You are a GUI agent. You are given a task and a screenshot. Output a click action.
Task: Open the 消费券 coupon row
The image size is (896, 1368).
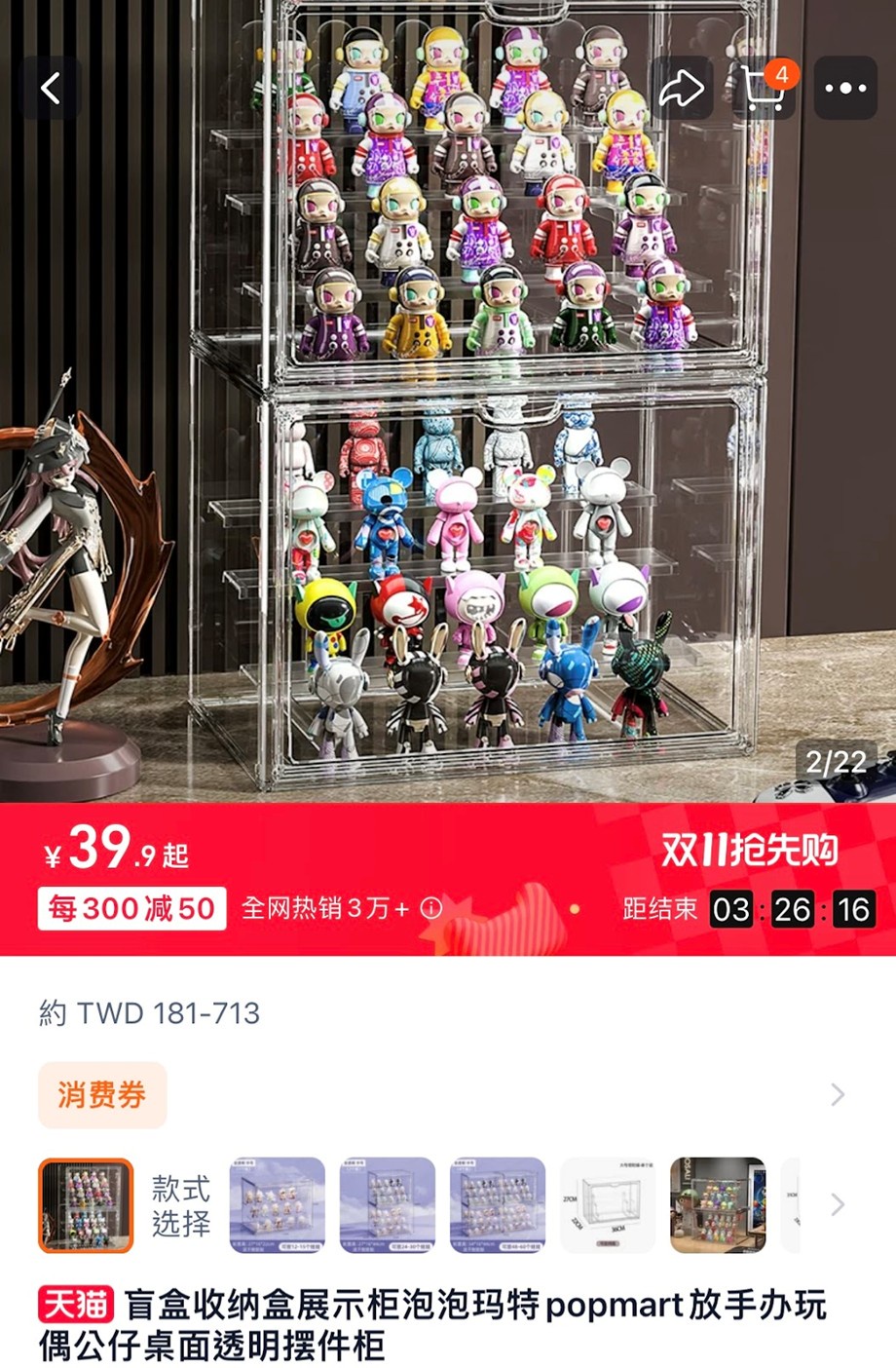tap(102, 1095)
